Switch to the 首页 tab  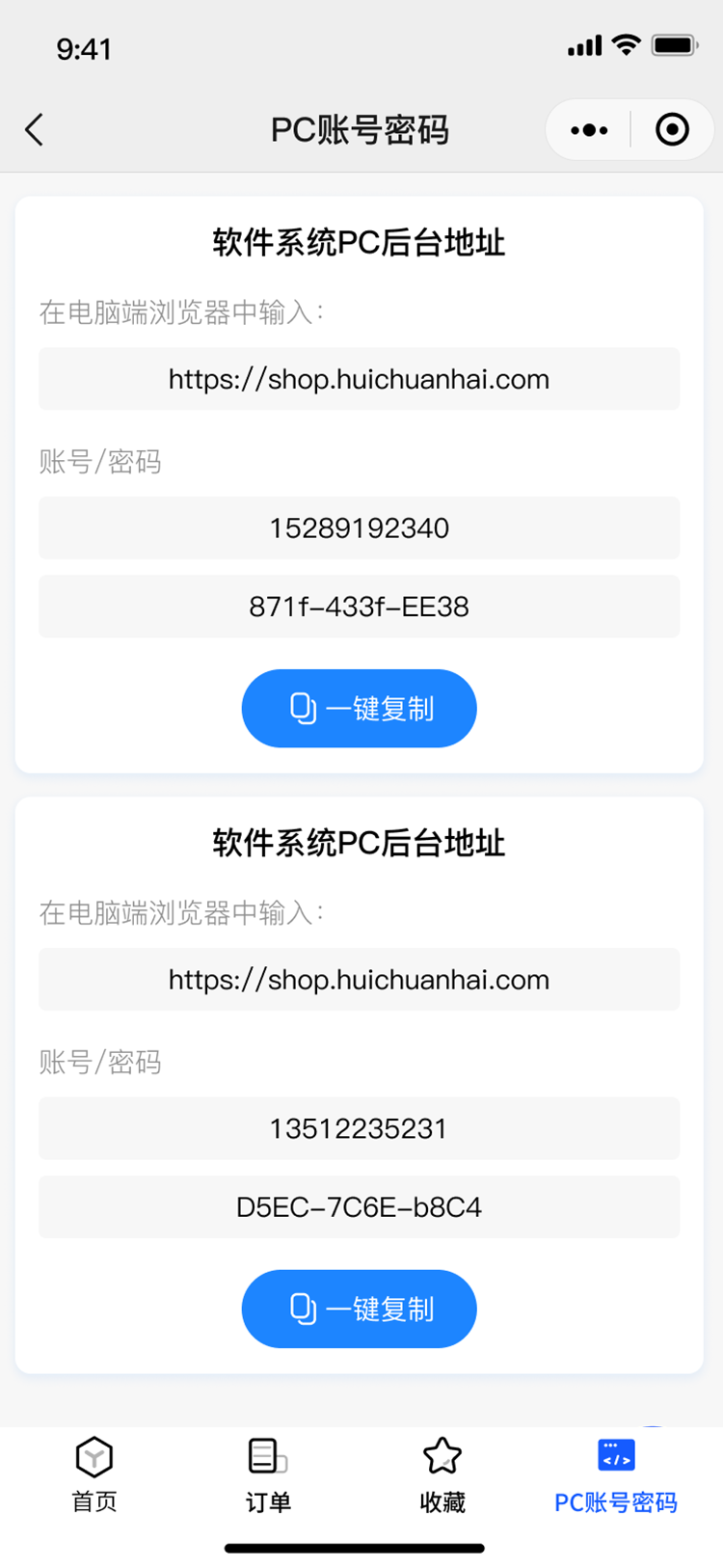[94, 1475]
